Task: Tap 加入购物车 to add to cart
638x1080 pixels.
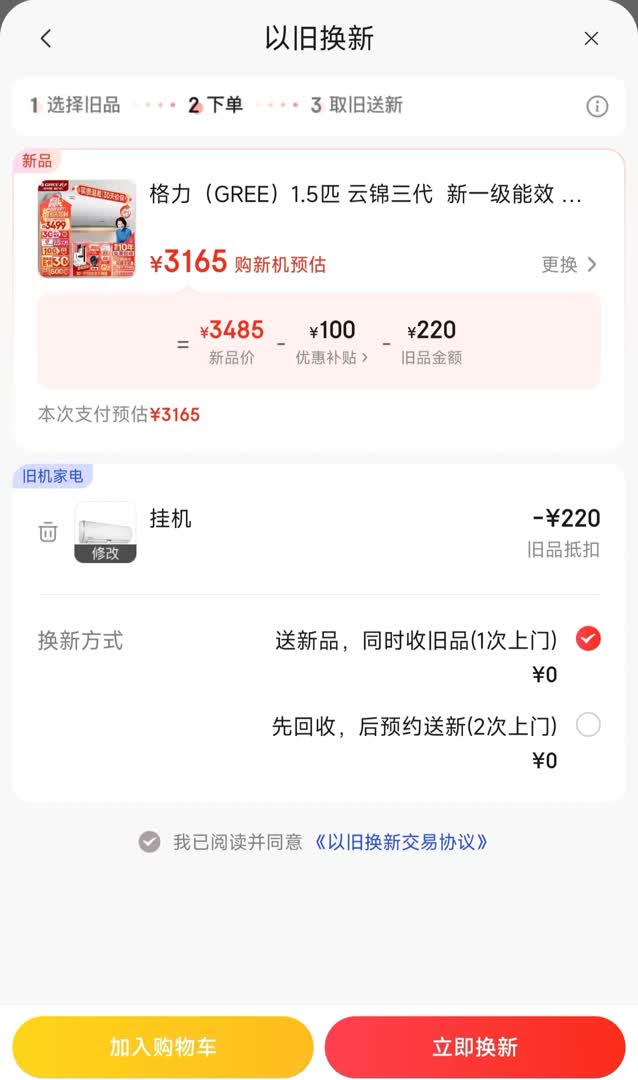Action: tap(163, 1047)
